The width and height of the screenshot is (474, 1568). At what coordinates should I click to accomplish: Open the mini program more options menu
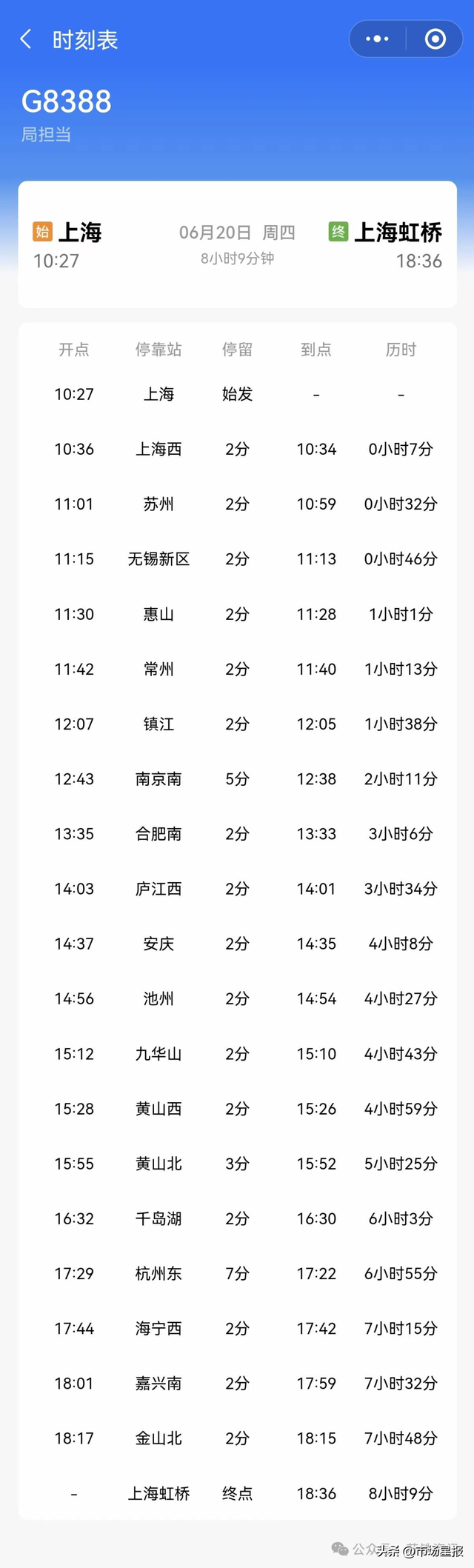(377, 39)
